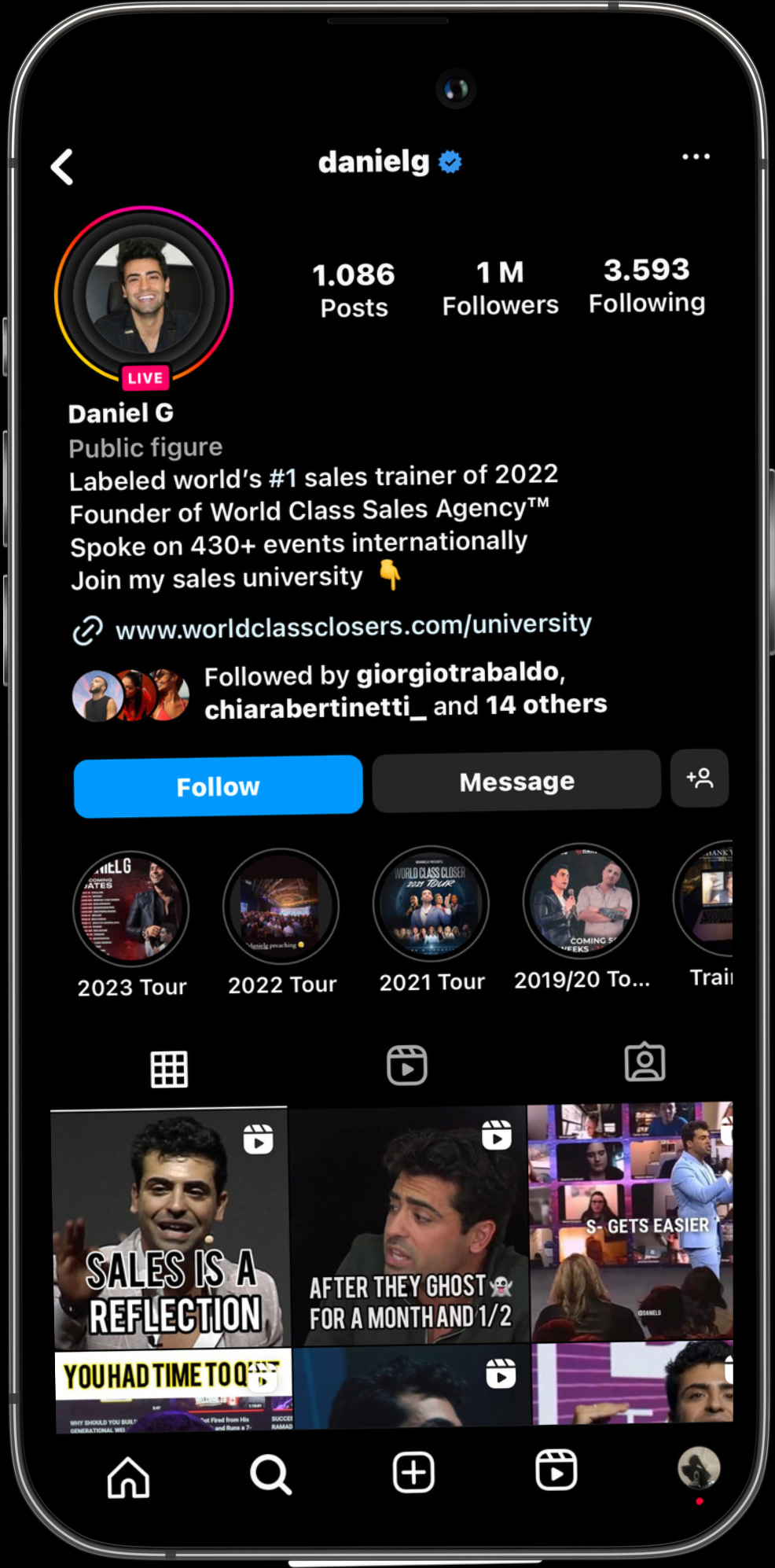
Task: Open the 2021 Tour highlight
Action: 431,904
